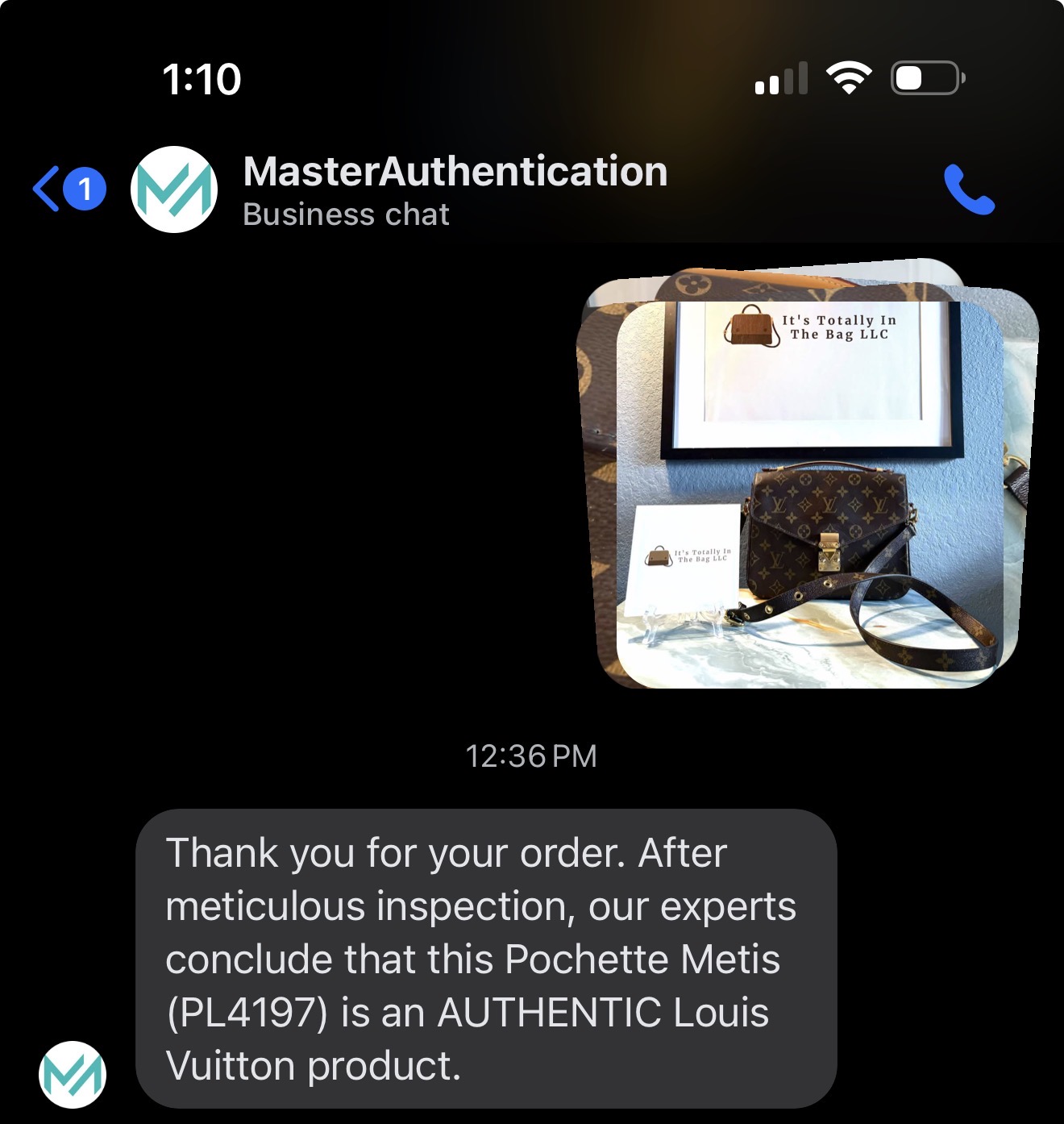Tap the blue phone call icon

coord(968,191)
